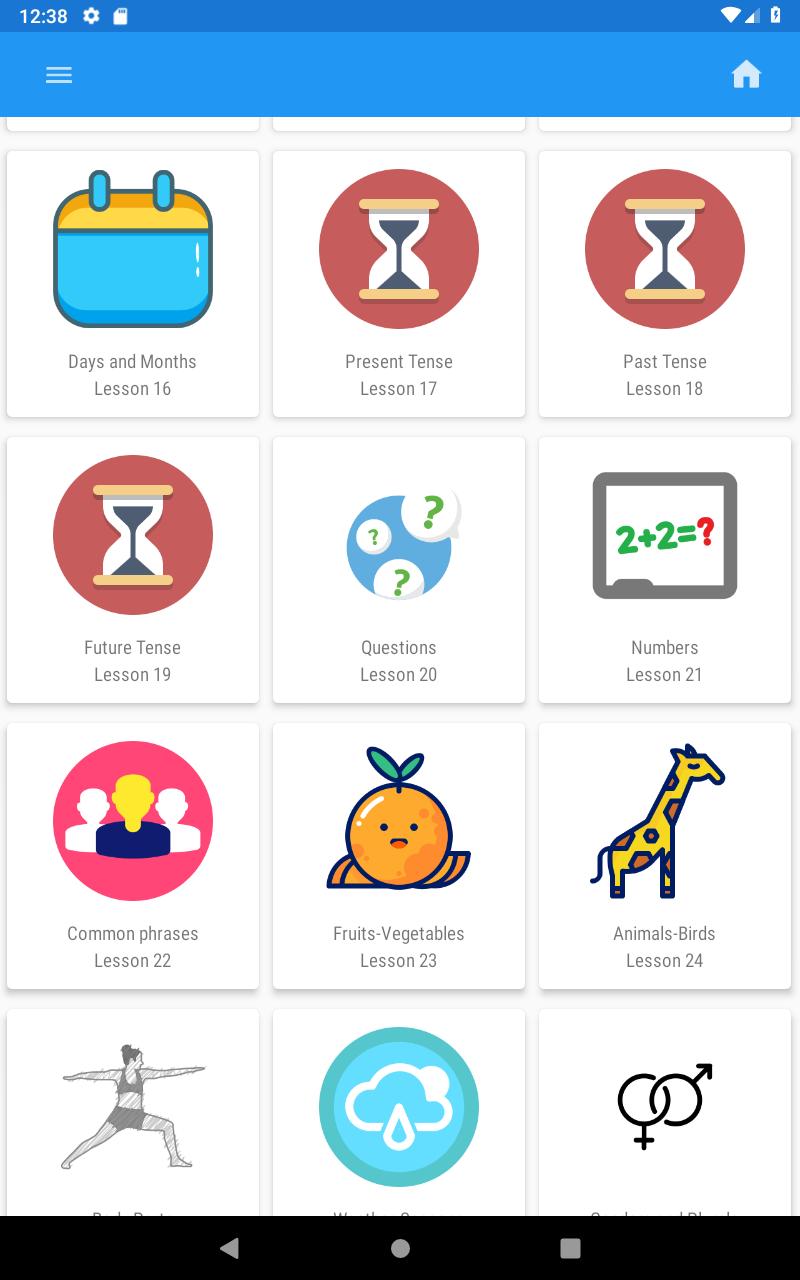The width and height of the screenshot is (800, 1280).
Task: Start Future Tense Lesson 19
Action: tap(133, 570)
